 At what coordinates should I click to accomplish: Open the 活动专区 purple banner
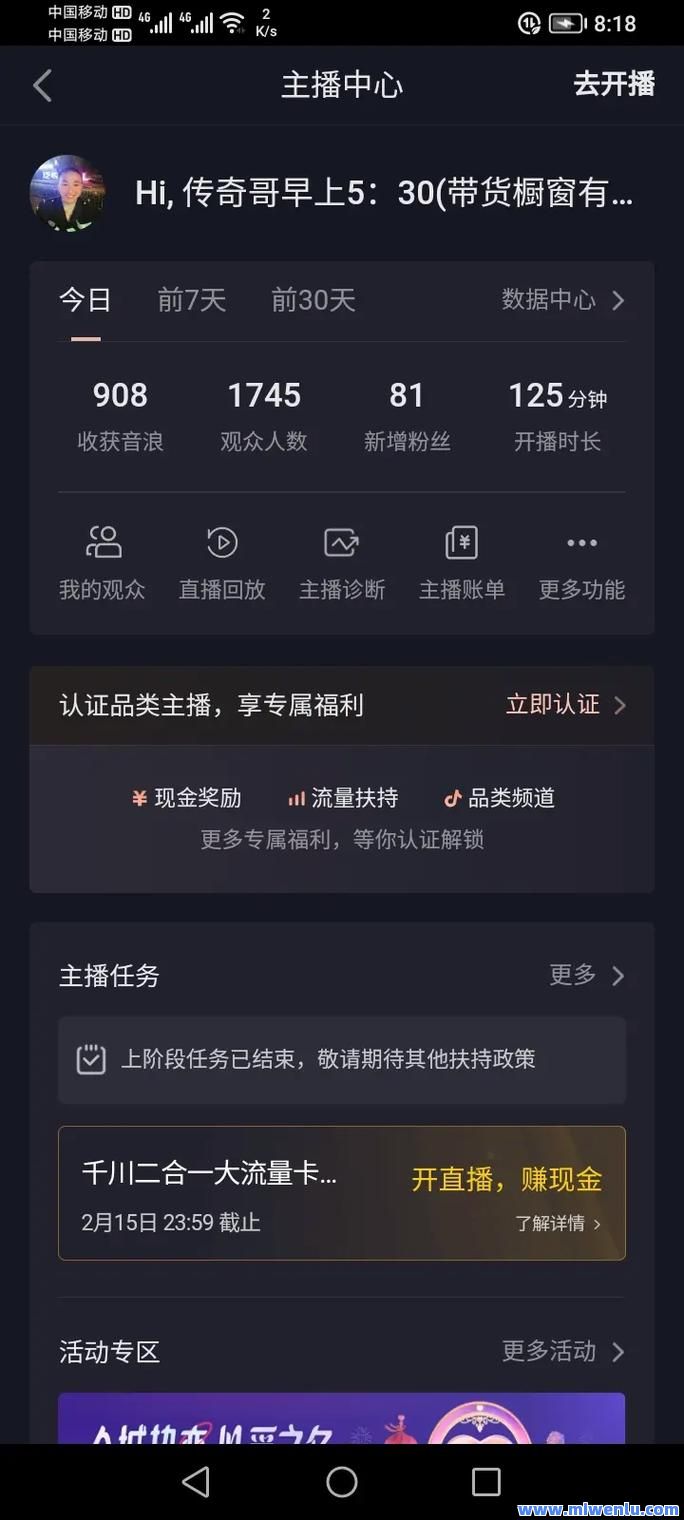(342, 1418)
